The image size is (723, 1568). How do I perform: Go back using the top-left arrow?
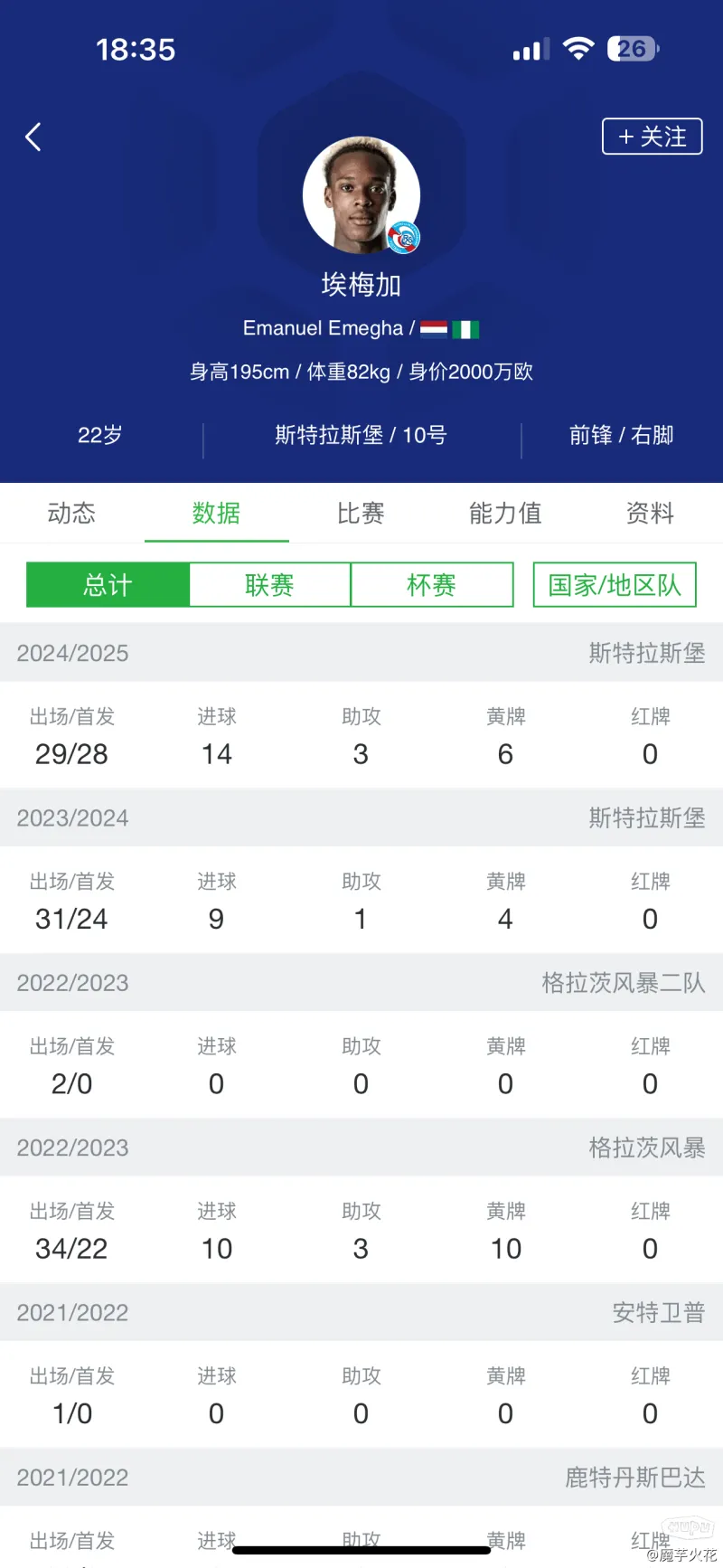[33, 137]
